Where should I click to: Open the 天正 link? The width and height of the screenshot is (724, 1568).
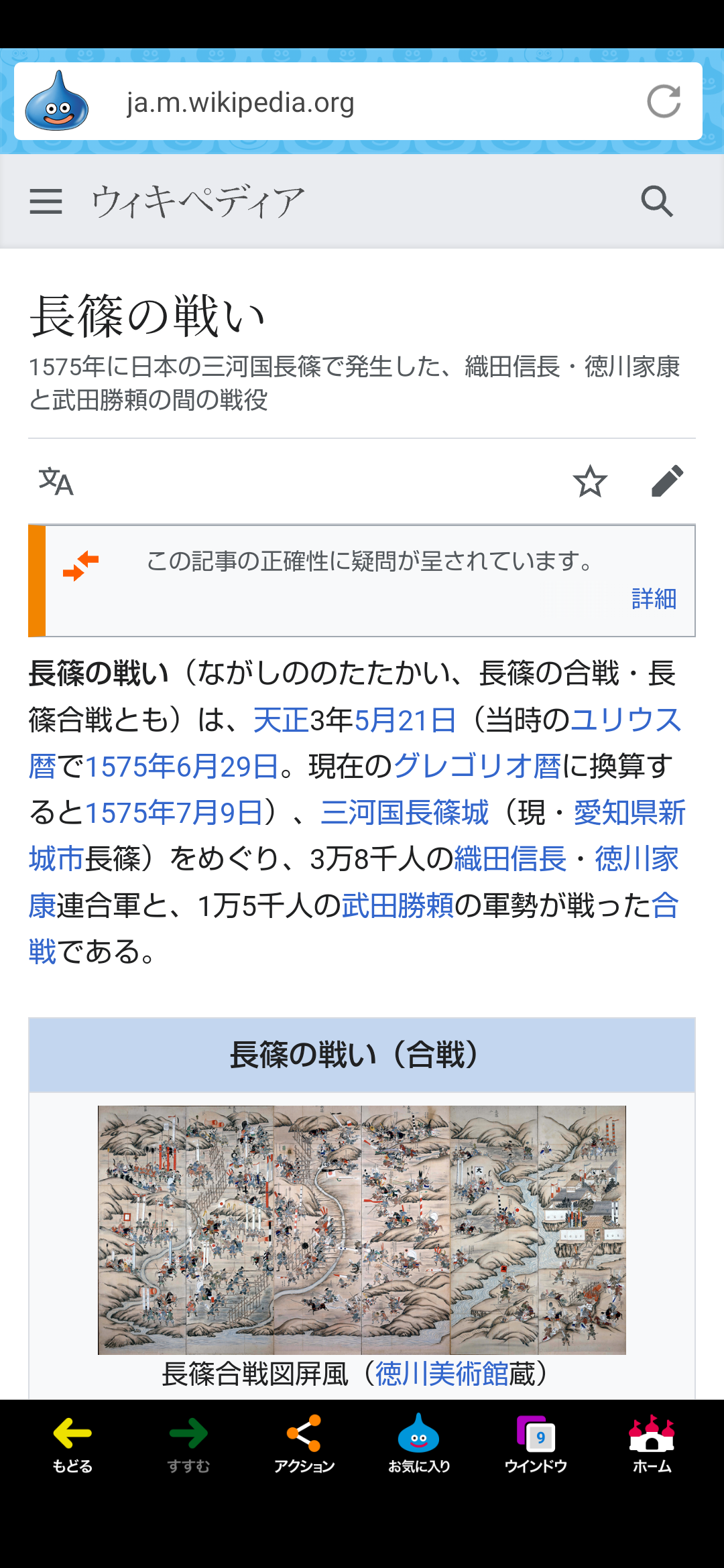[x=281, y=720]
